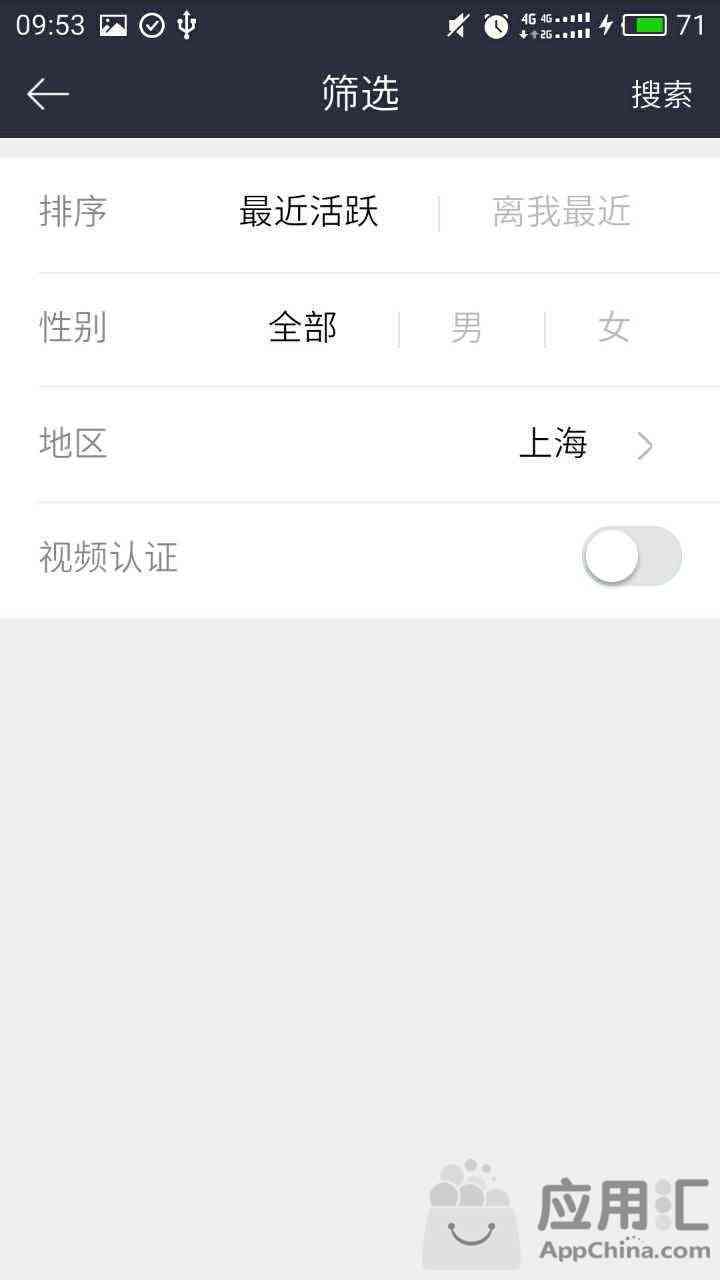Viewport: 720px width, 1280px height.
Task: Switch sorting to 离我最近
Action: (x=562, y=212)
